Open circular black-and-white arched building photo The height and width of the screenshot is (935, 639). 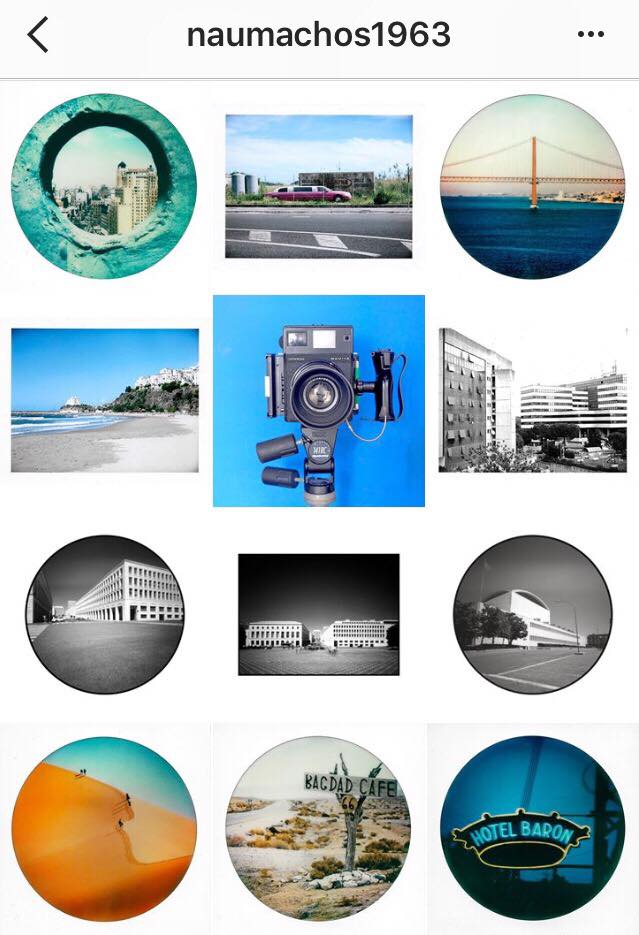(x=104, y=613)
